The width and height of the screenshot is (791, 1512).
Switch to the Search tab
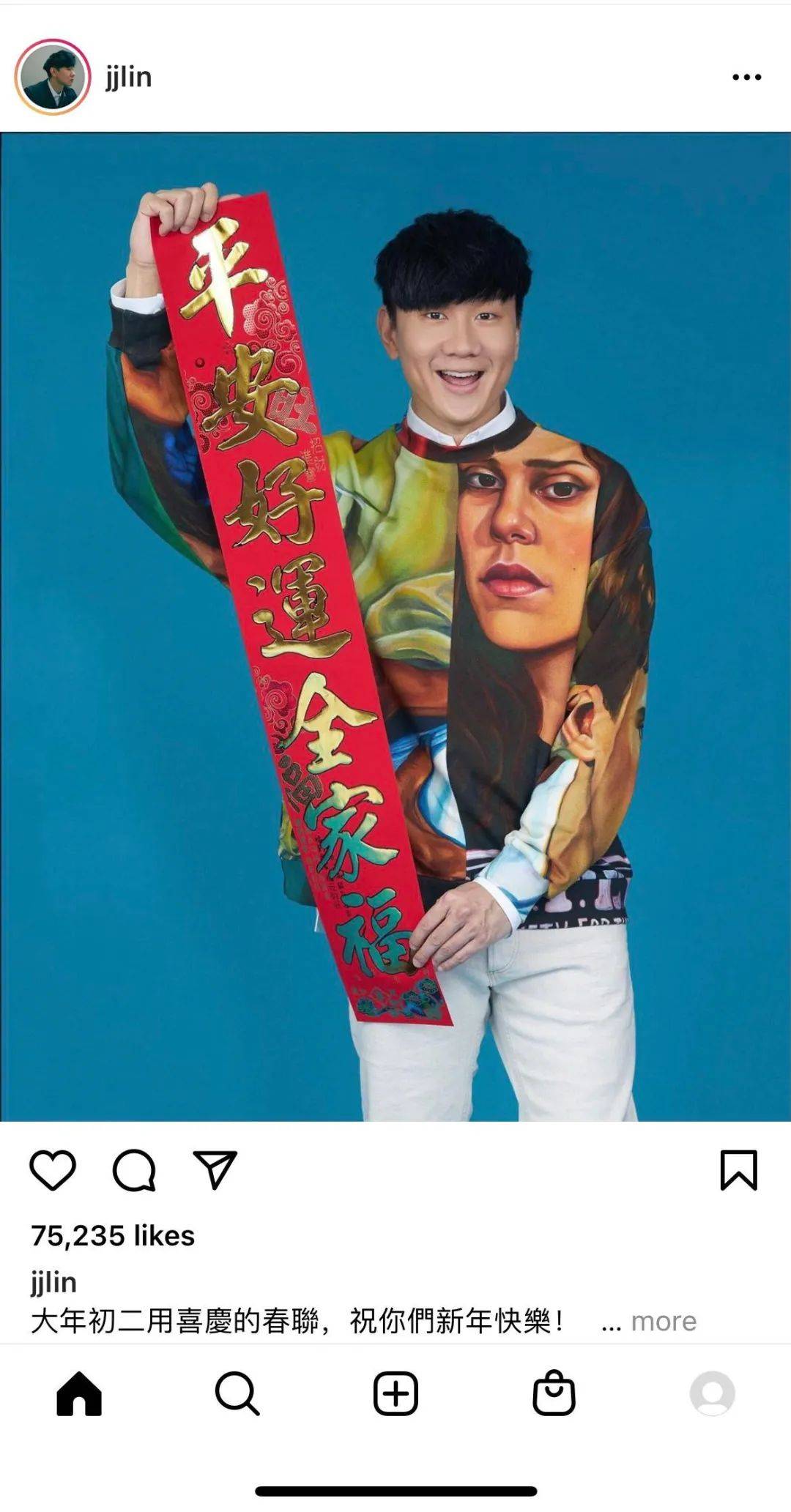(237, 1393)
